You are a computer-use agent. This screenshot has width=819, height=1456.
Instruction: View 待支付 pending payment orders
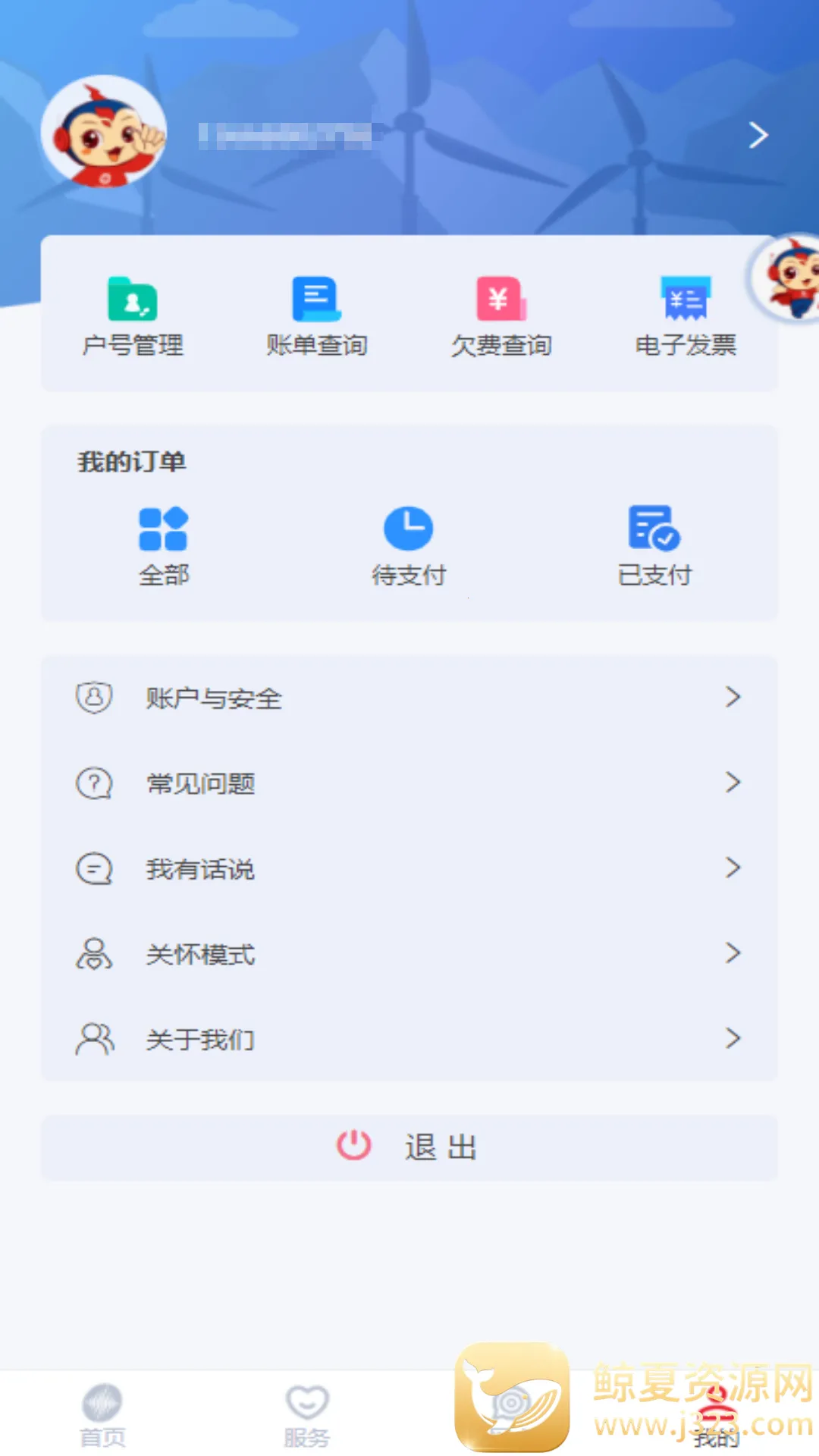(409, 546)
